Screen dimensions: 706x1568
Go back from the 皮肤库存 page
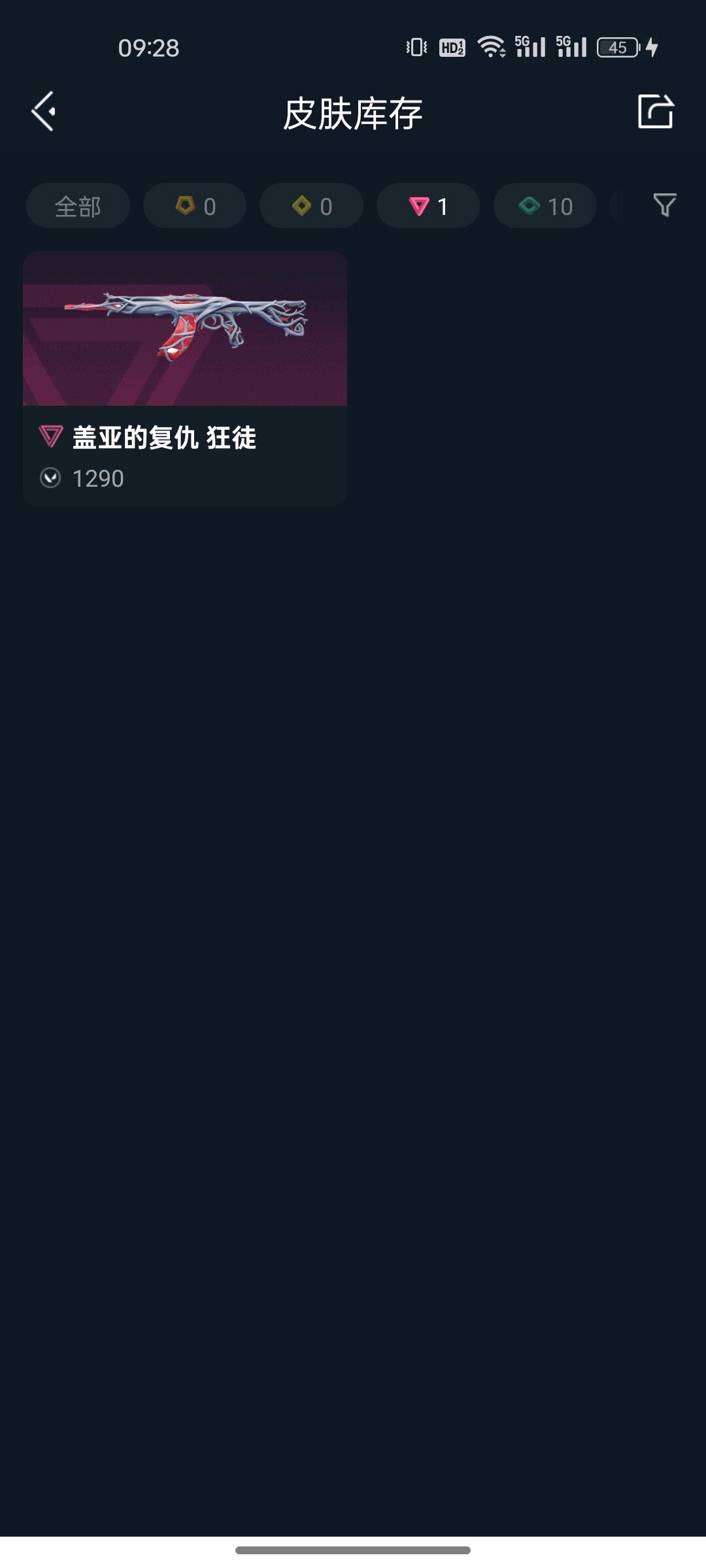tap(44, 112)
